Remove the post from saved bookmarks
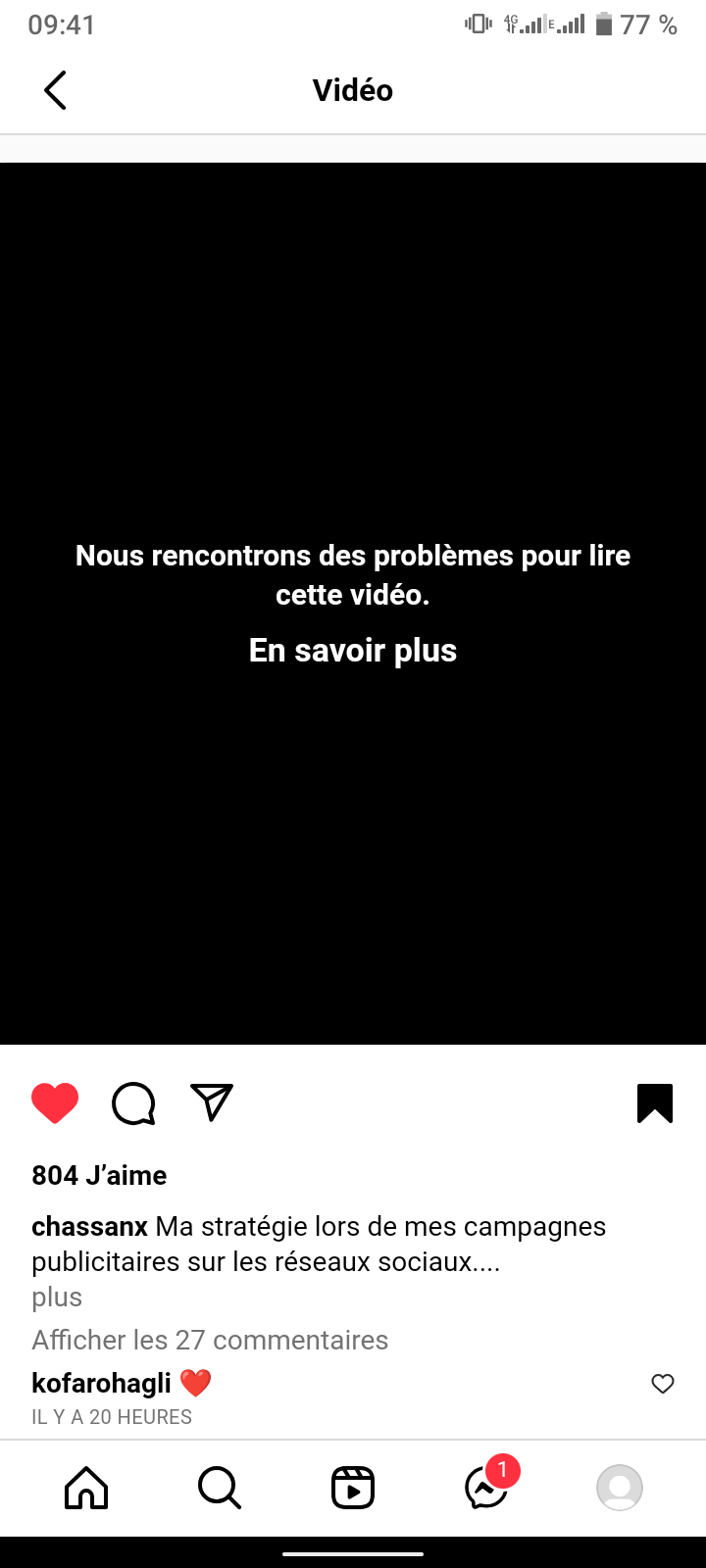Image resolution: width=706 pixels, height=1568 pixels. coord(654,1103)
